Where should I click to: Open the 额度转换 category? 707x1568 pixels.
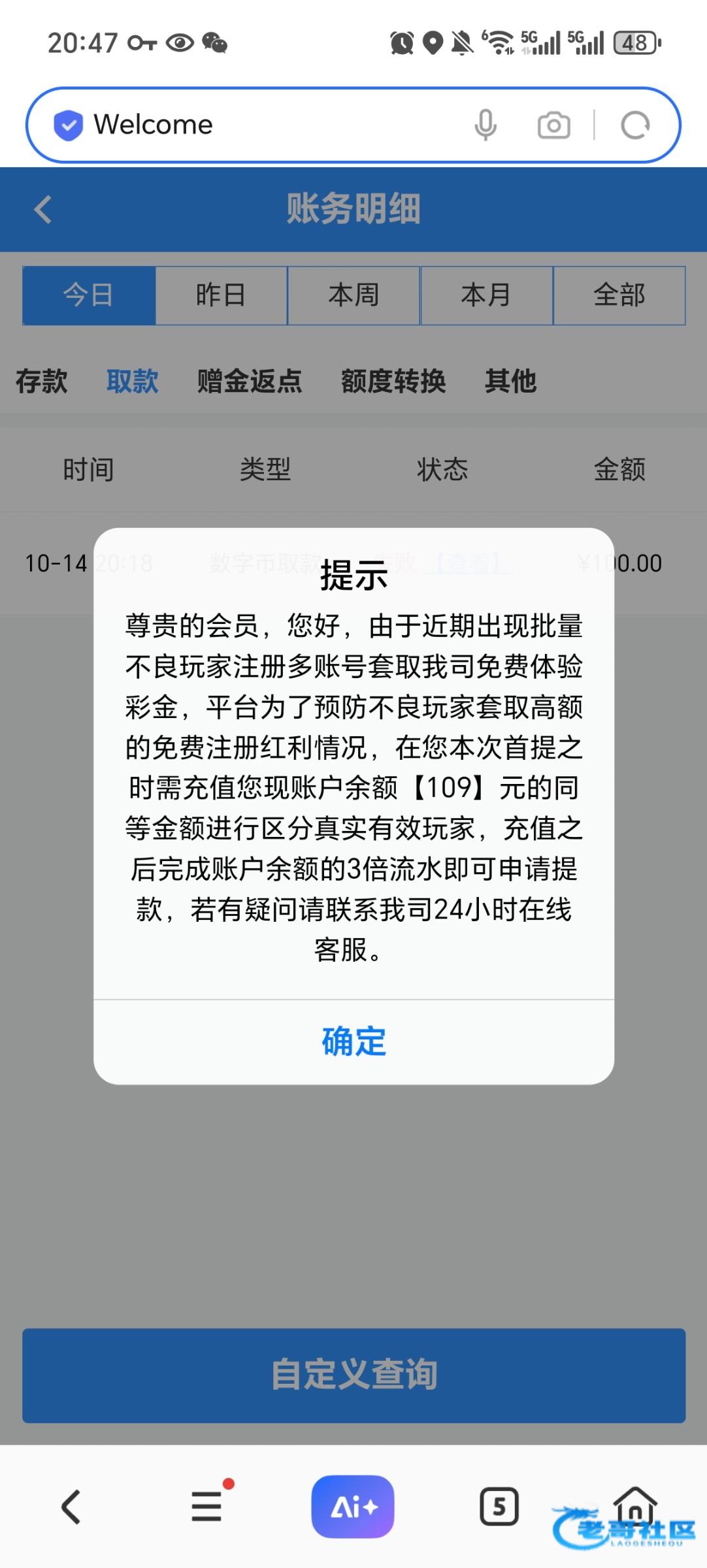[393, 381]
